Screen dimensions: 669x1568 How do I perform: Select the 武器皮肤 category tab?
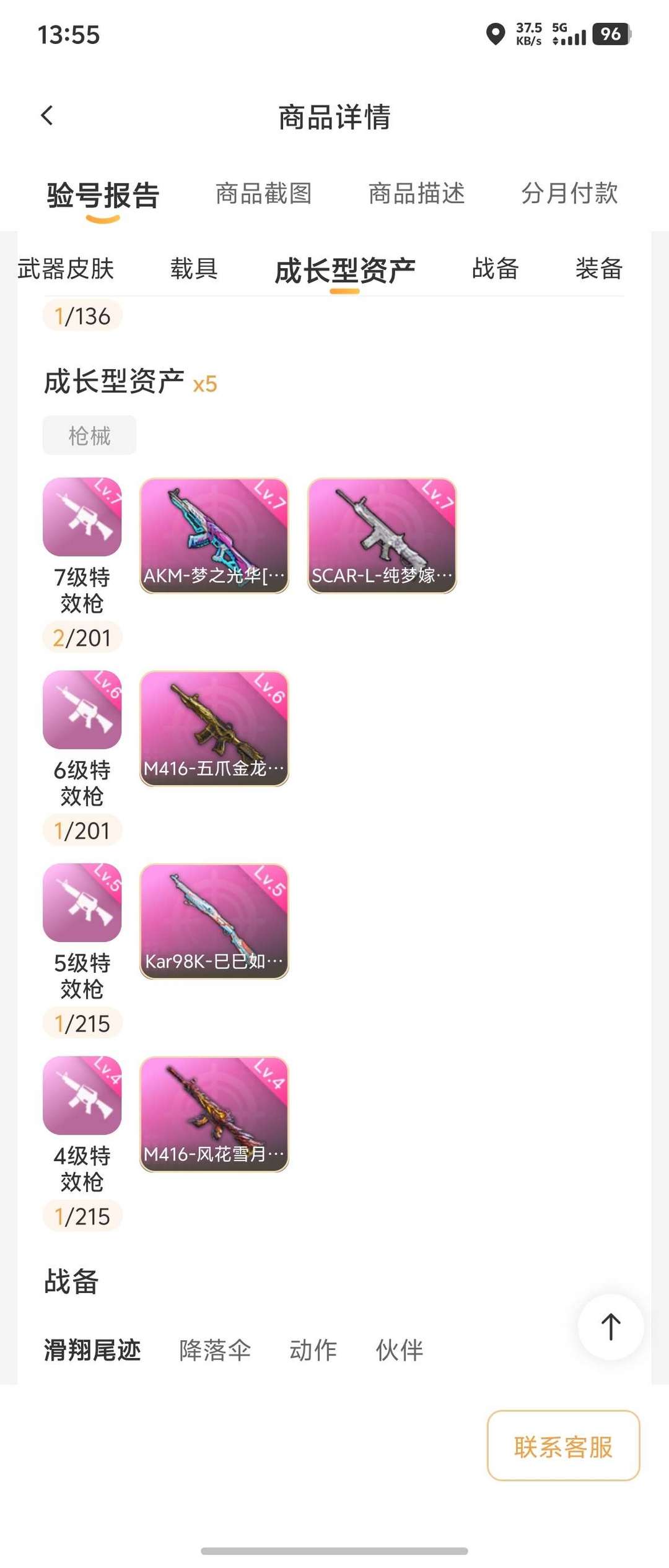click(66, 269)
